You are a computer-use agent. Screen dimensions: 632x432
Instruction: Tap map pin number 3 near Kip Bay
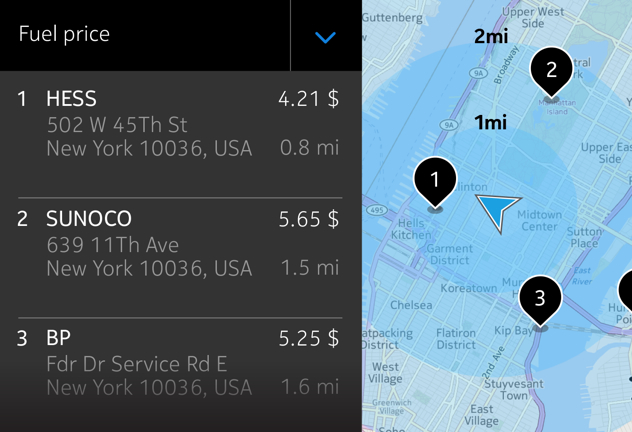pyautogui.click(x=540, y=298)
